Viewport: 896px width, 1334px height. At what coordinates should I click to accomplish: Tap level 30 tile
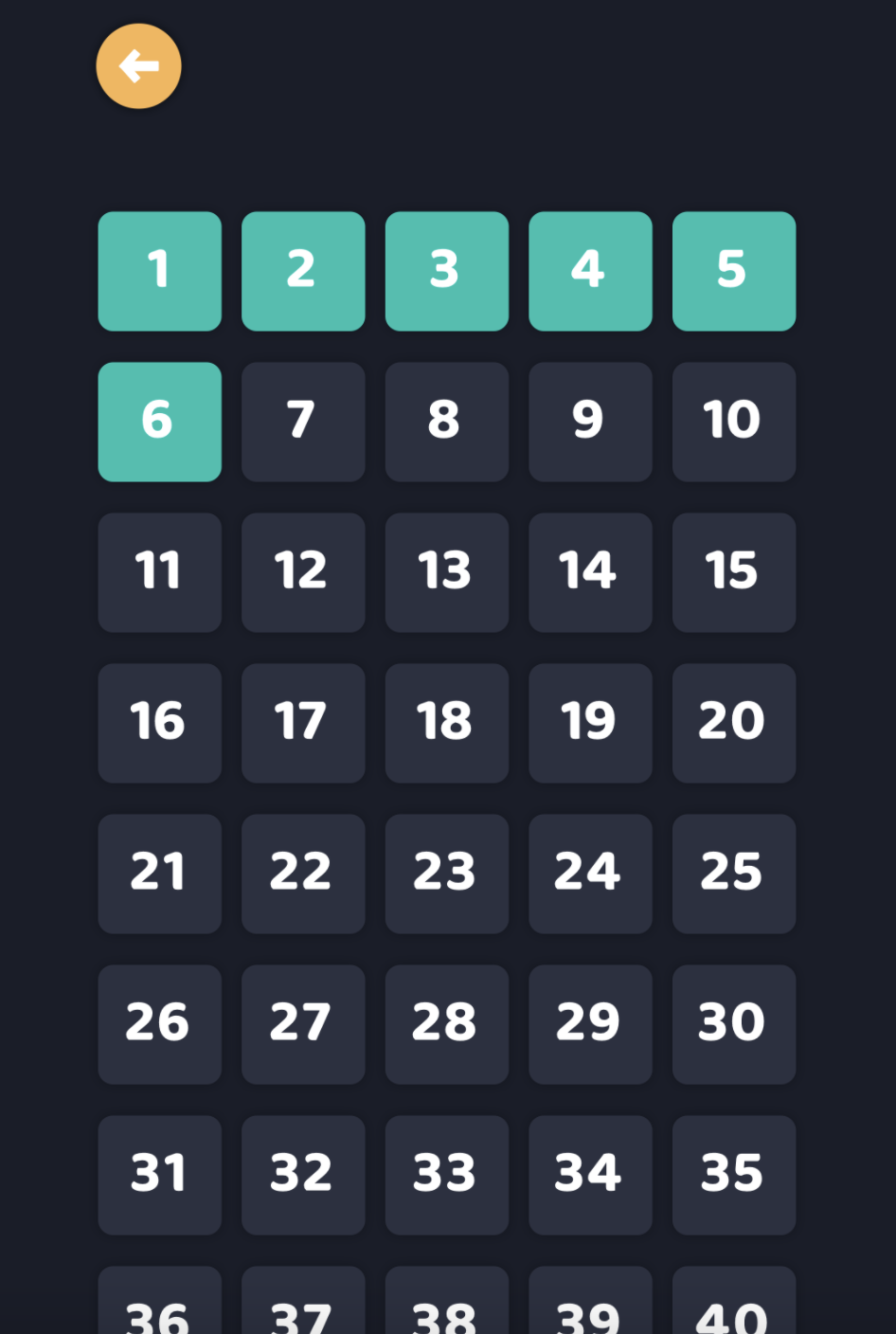[734, 1024]
